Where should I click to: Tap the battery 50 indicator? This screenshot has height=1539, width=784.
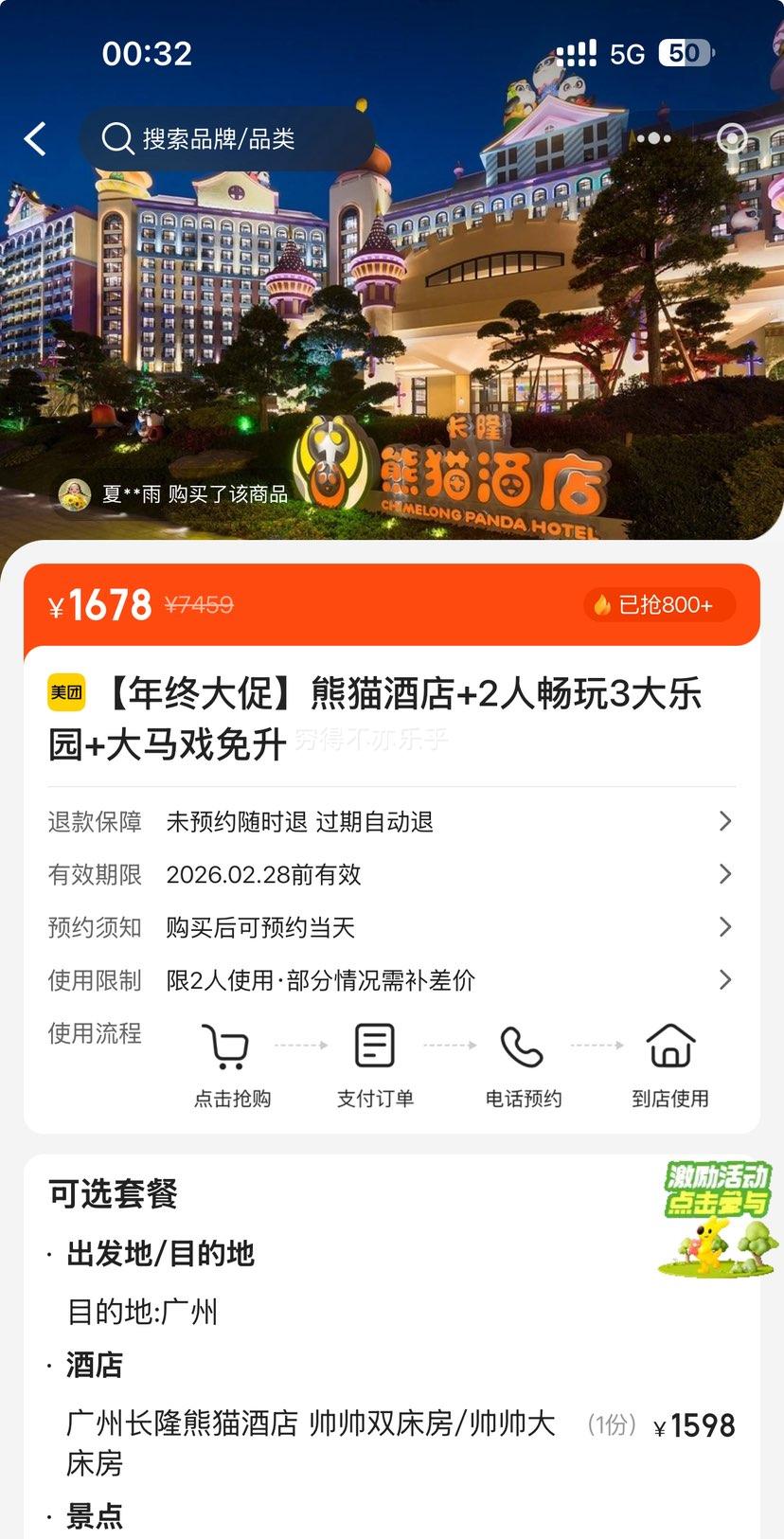tap(685, 52)
